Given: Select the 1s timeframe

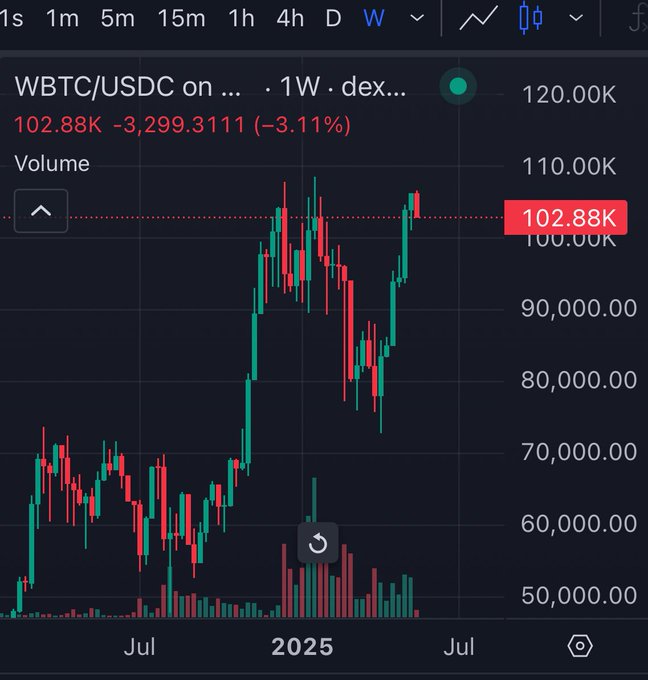Looking at the screenshot, I should (x=12, y=17).
